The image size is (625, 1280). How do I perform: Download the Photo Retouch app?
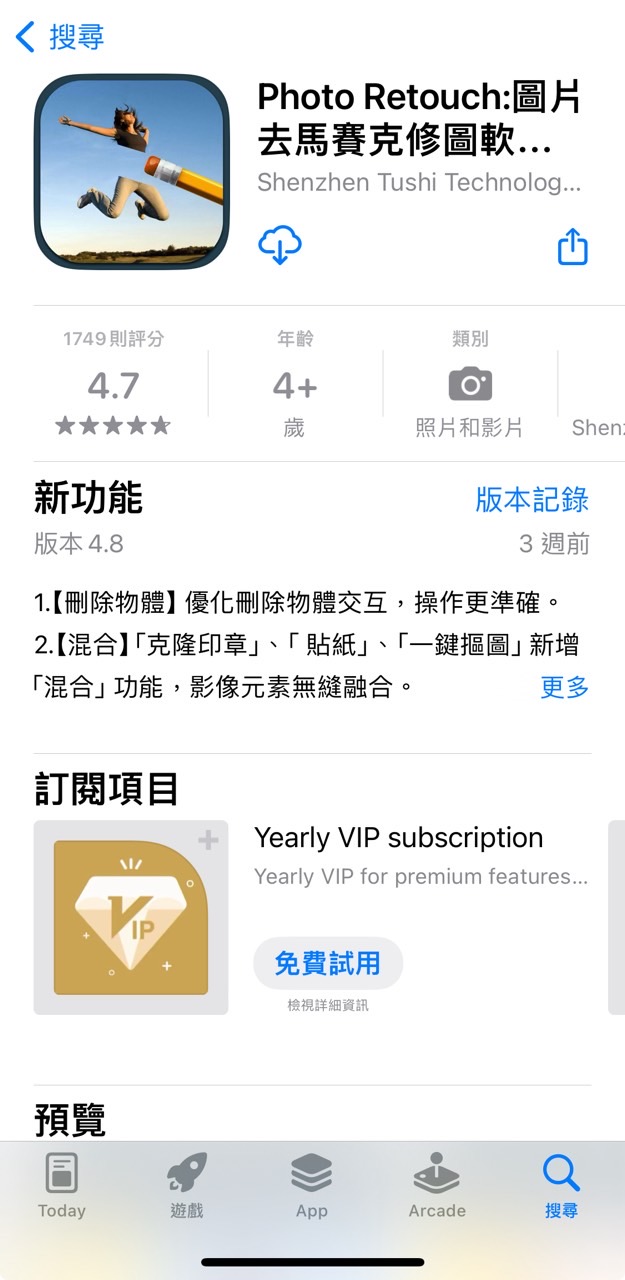(x=280, y=245)
